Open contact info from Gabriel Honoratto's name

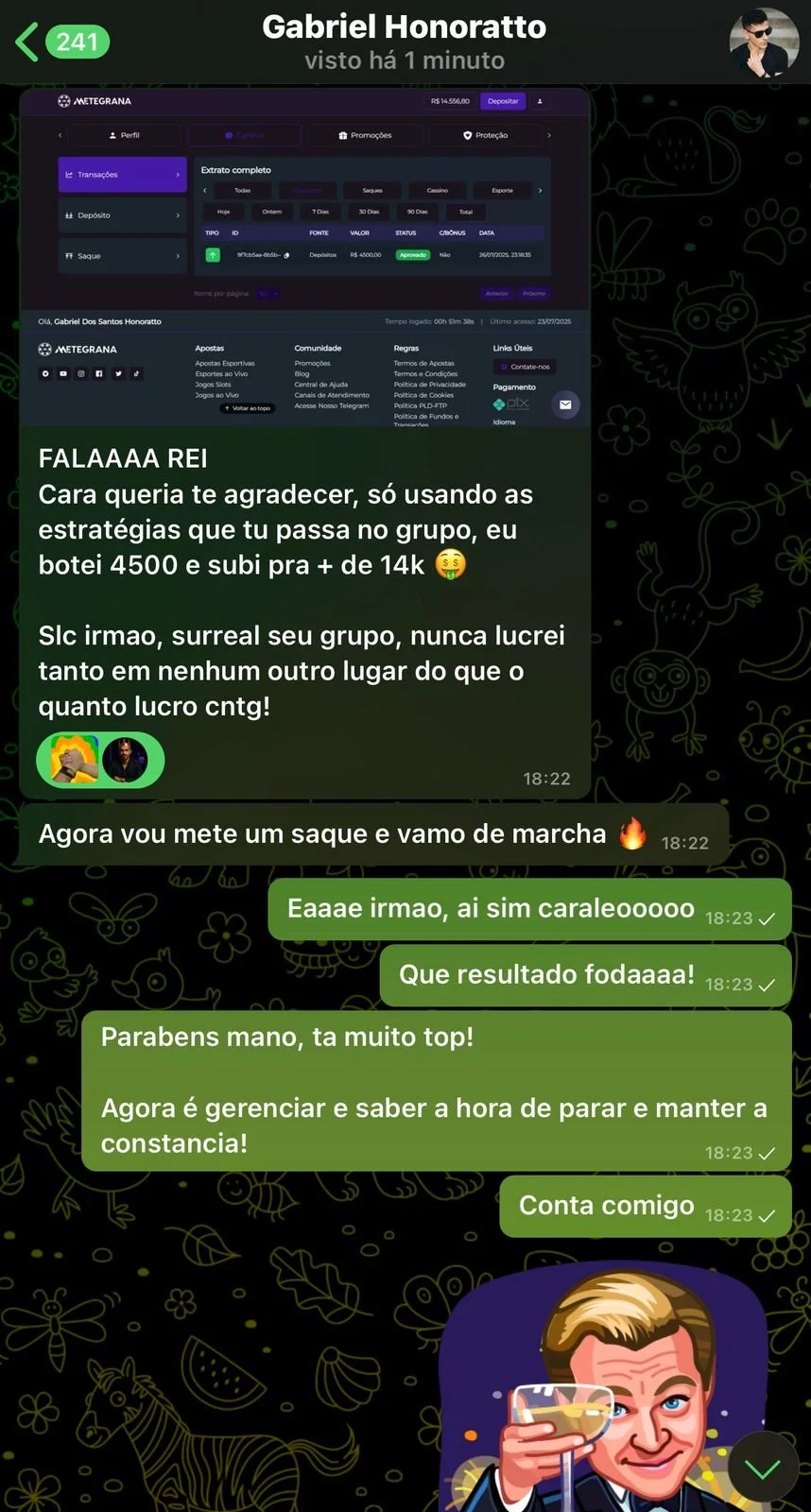(405, 28)
